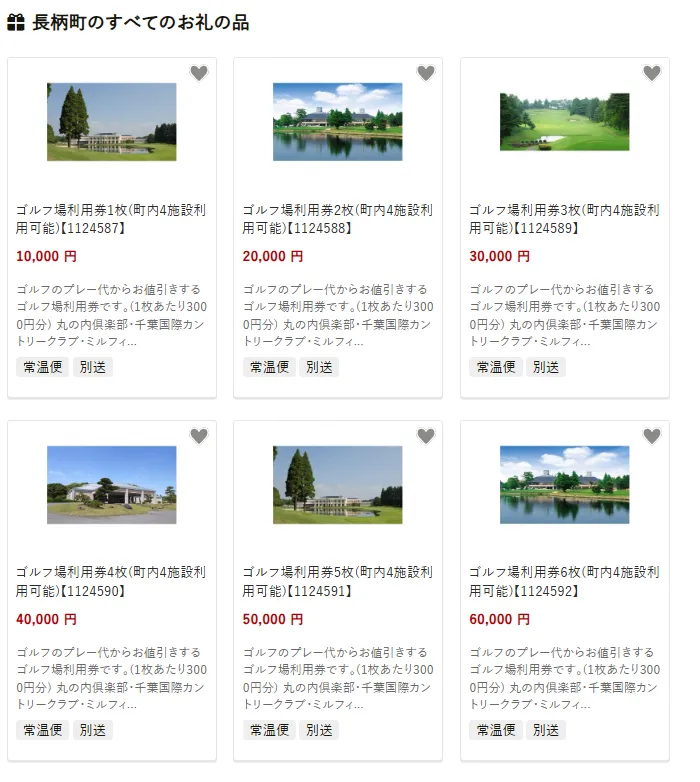
Task: Open ゴルフ場利用券2枚 product priced 20,000円
Action: [337, 219]
